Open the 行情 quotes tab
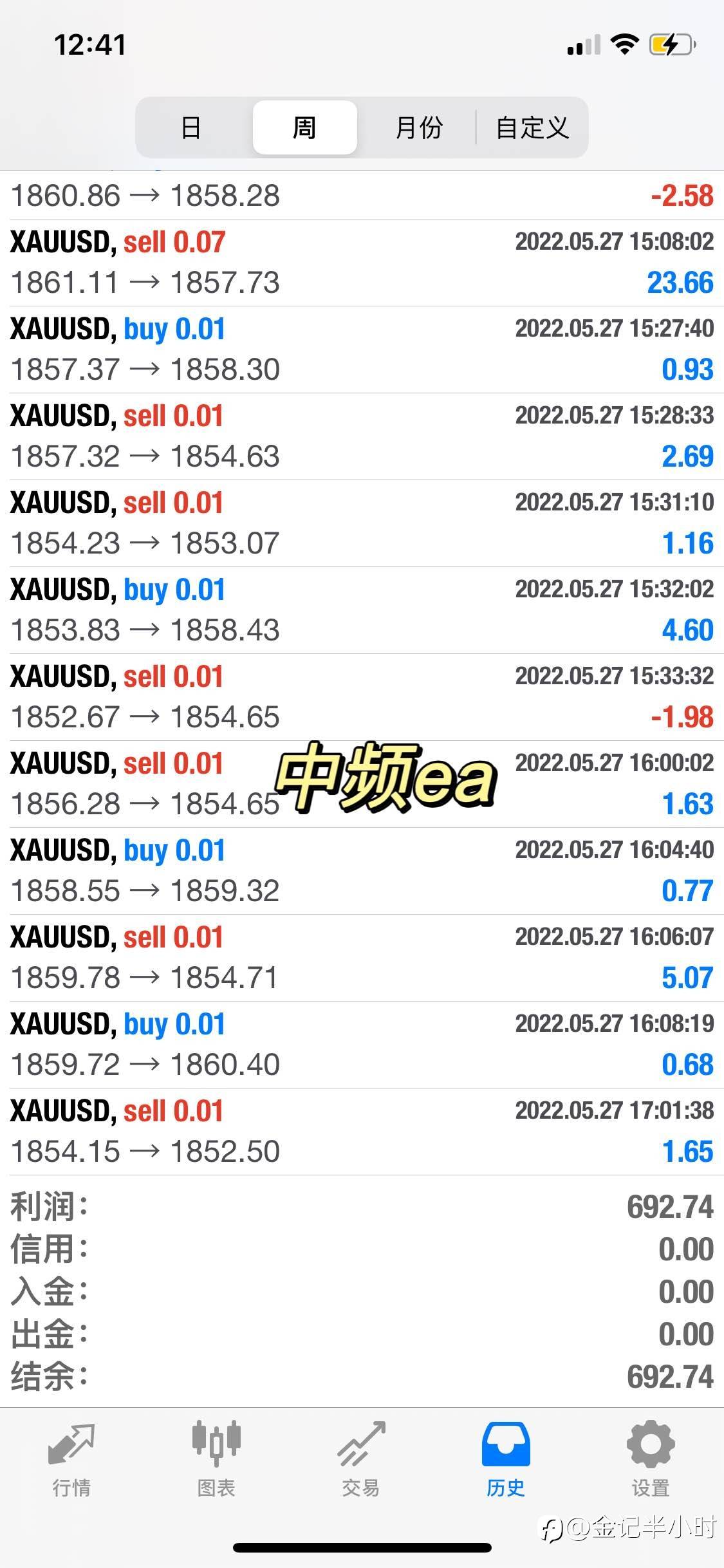Viewport: 724px width, 1568px height. click(71, 1460)
